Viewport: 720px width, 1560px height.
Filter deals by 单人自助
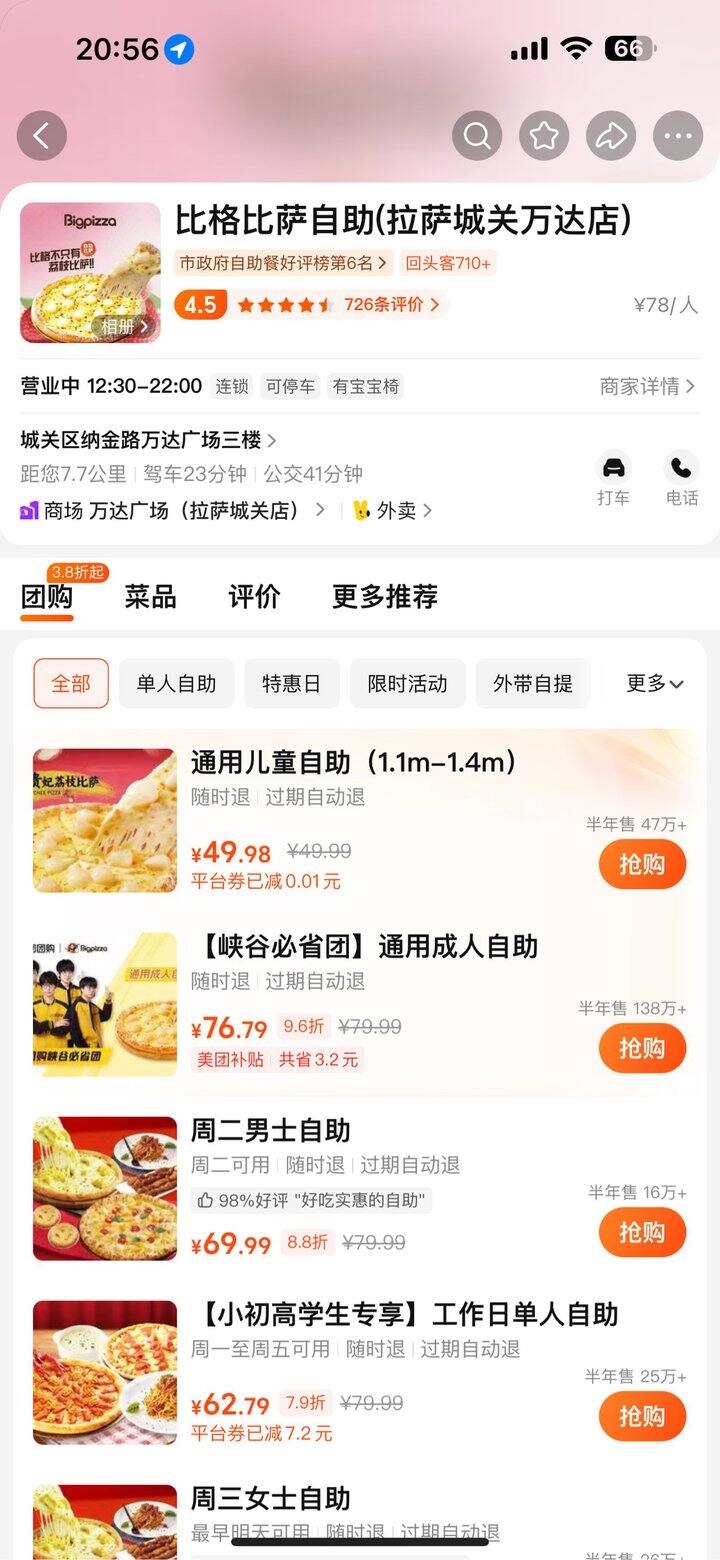(x=176, y=684)
